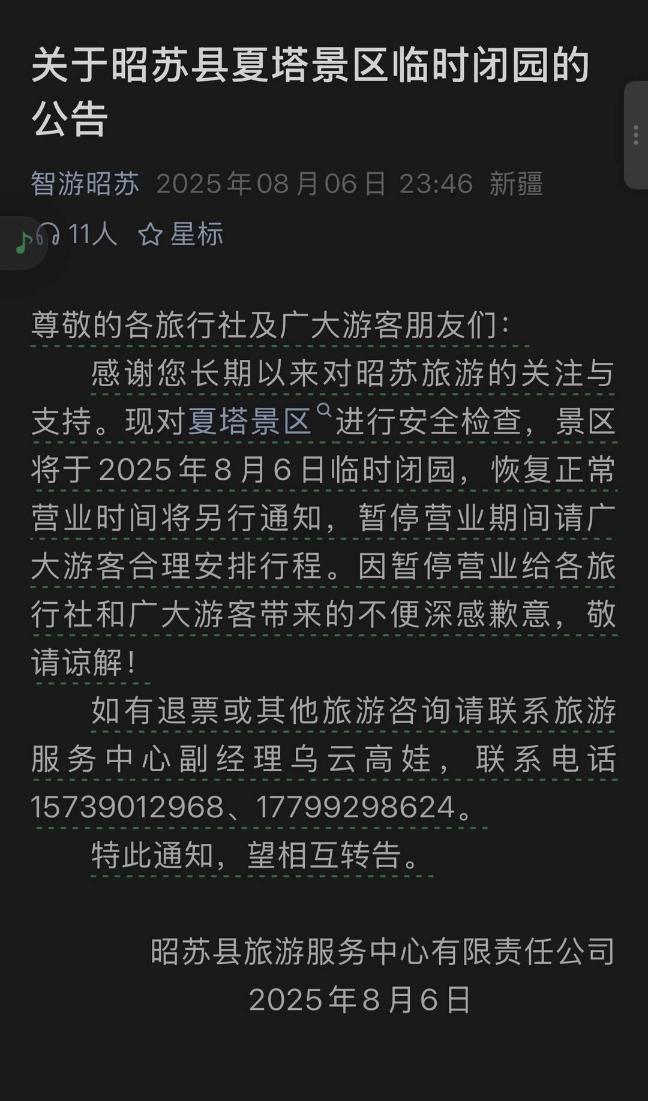Open the floating green music note
Screen dimensions: 648x1101
(x=22, y=242)
